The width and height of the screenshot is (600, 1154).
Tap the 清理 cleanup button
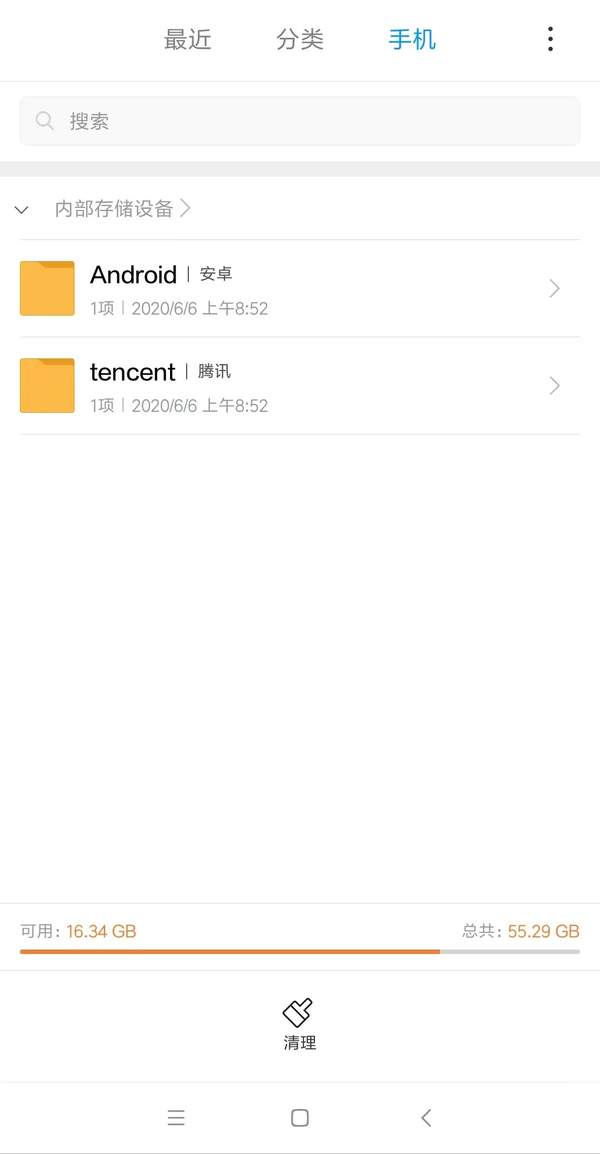pos(300,1024)
